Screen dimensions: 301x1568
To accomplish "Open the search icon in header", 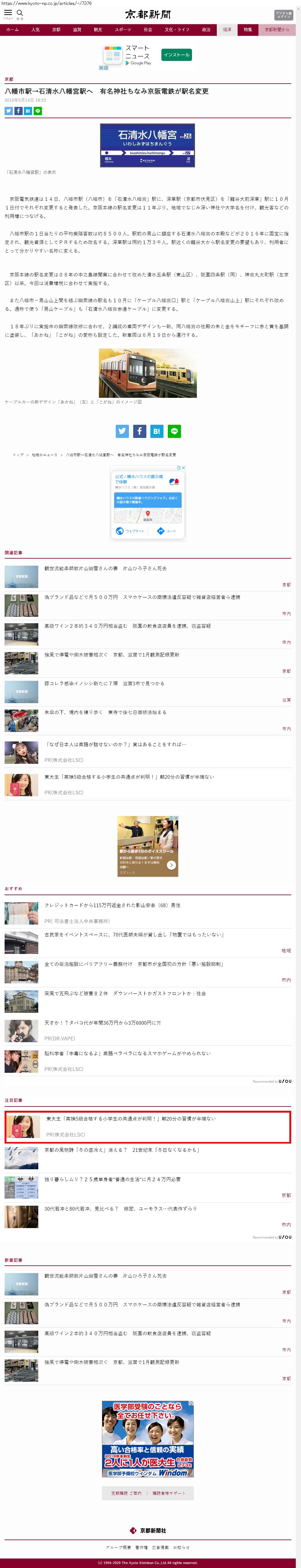I will click(20, 13).
